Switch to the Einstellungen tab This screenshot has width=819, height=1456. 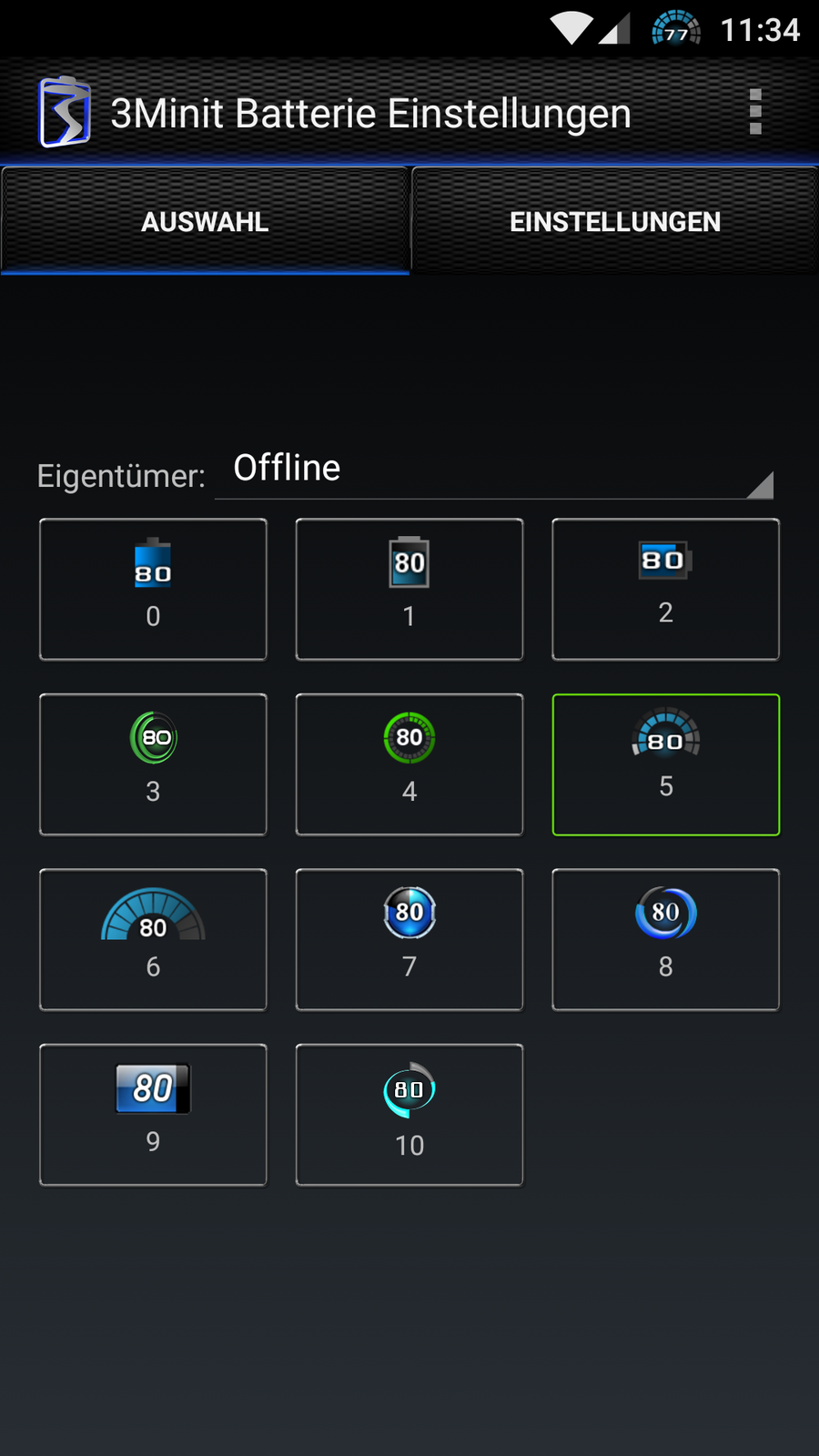click(614, 221)
